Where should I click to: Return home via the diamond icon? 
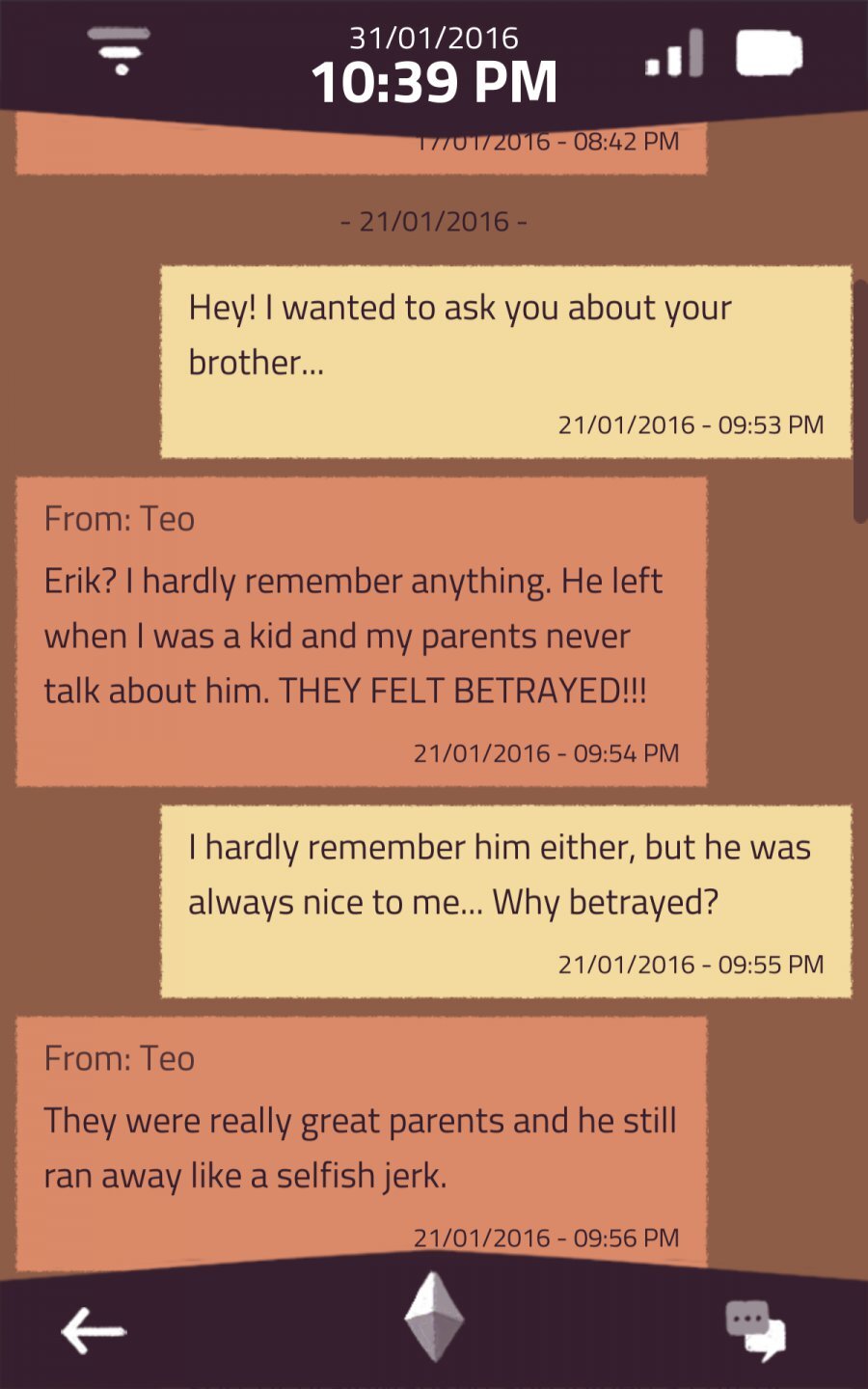point(434,1317)
